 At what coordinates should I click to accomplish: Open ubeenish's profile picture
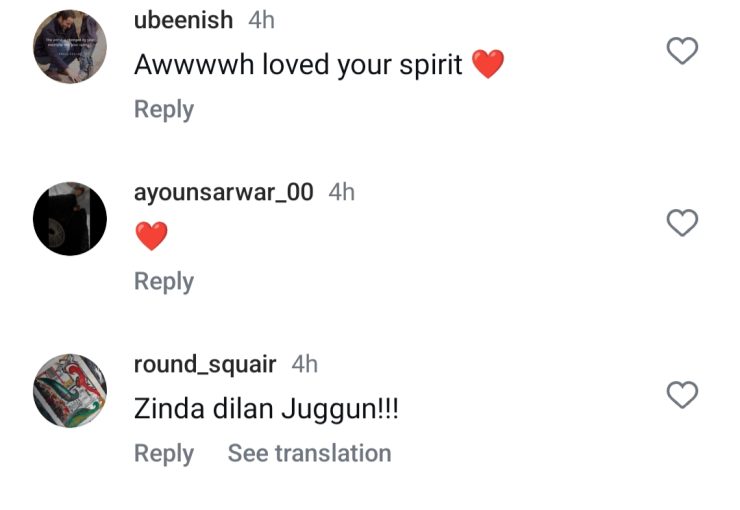pos(70,46)
